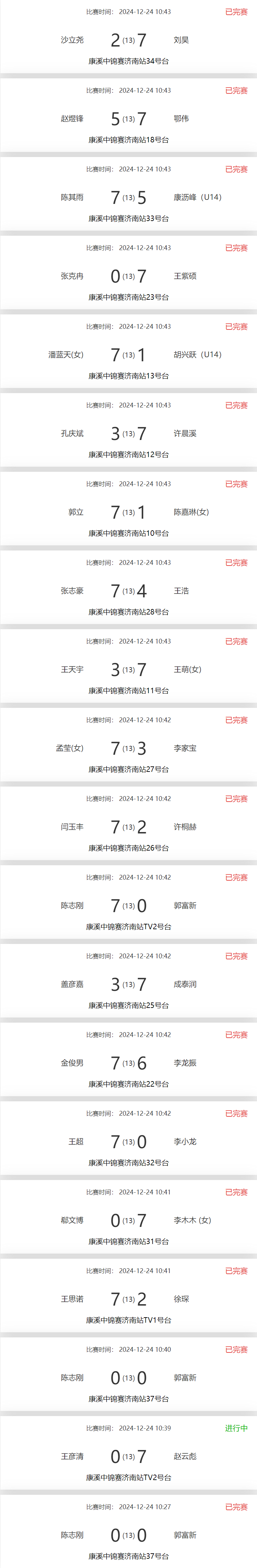This screenshot has height=1568, width=257.
Task: Open the in-progress 王彦清 vs 赵云彪 match
Action: pos(129,1456)
